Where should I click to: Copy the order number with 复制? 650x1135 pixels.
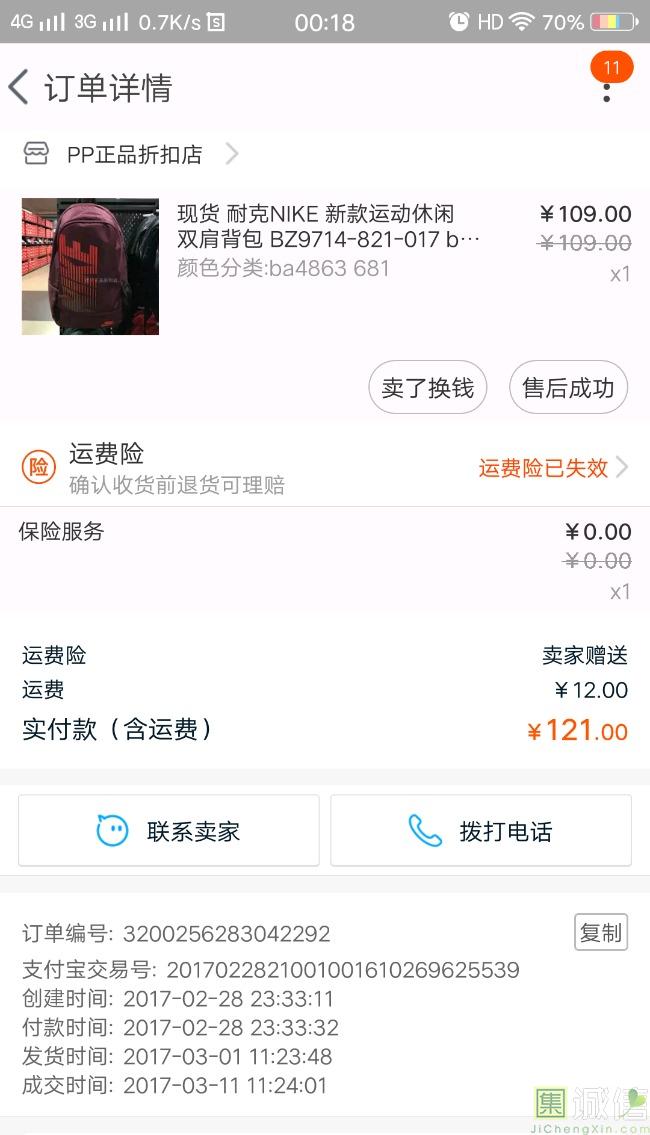point(600,932)
